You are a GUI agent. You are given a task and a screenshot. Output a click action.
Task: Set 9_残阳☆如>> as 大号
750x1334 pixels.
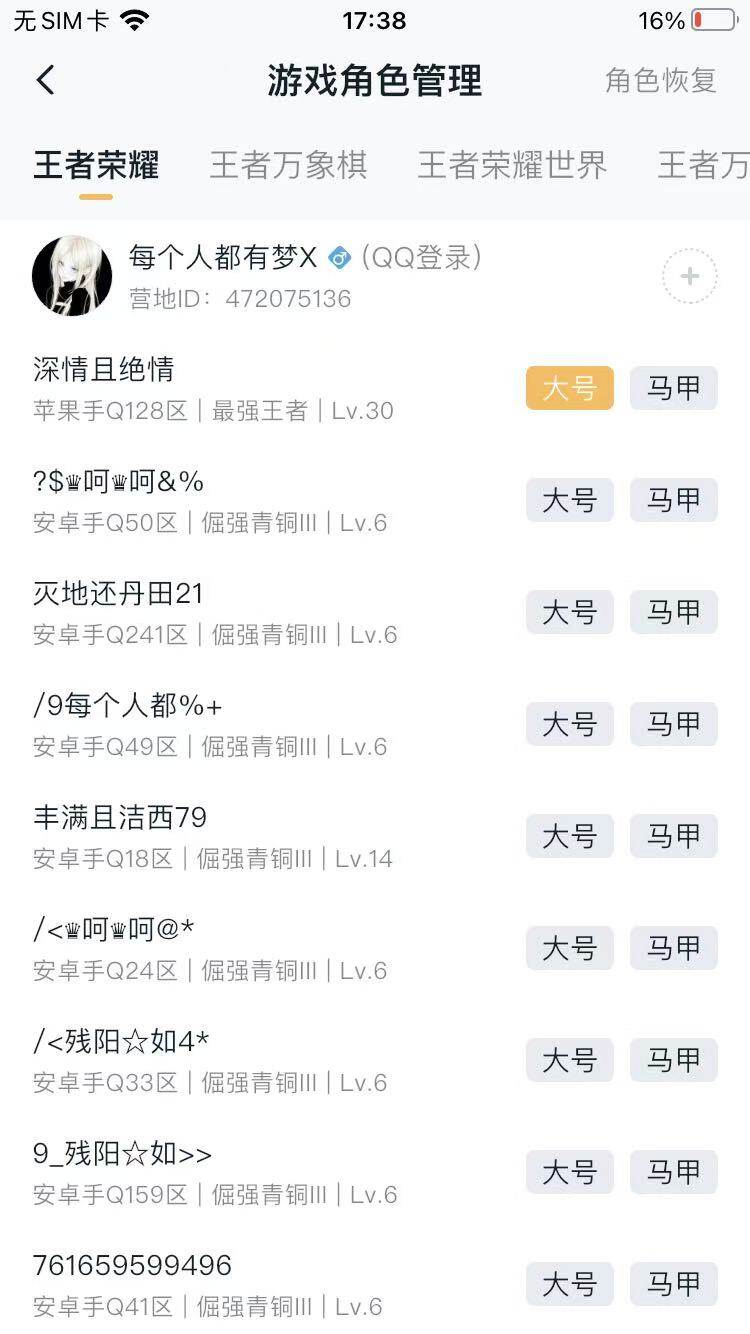click(570, 1172)
